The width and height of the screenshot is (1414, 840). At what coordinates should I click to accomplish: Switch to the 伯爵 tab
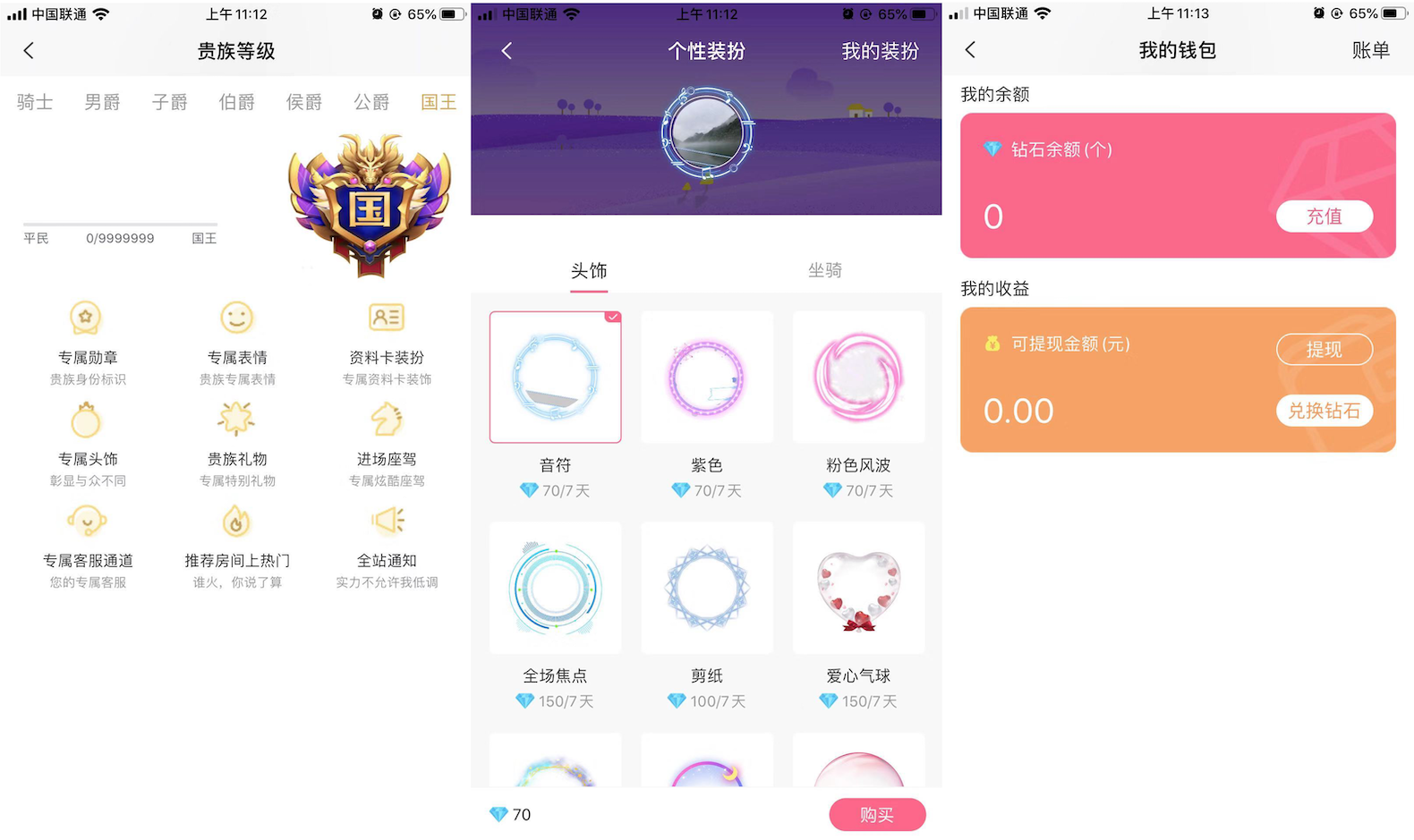pos(236,102)
